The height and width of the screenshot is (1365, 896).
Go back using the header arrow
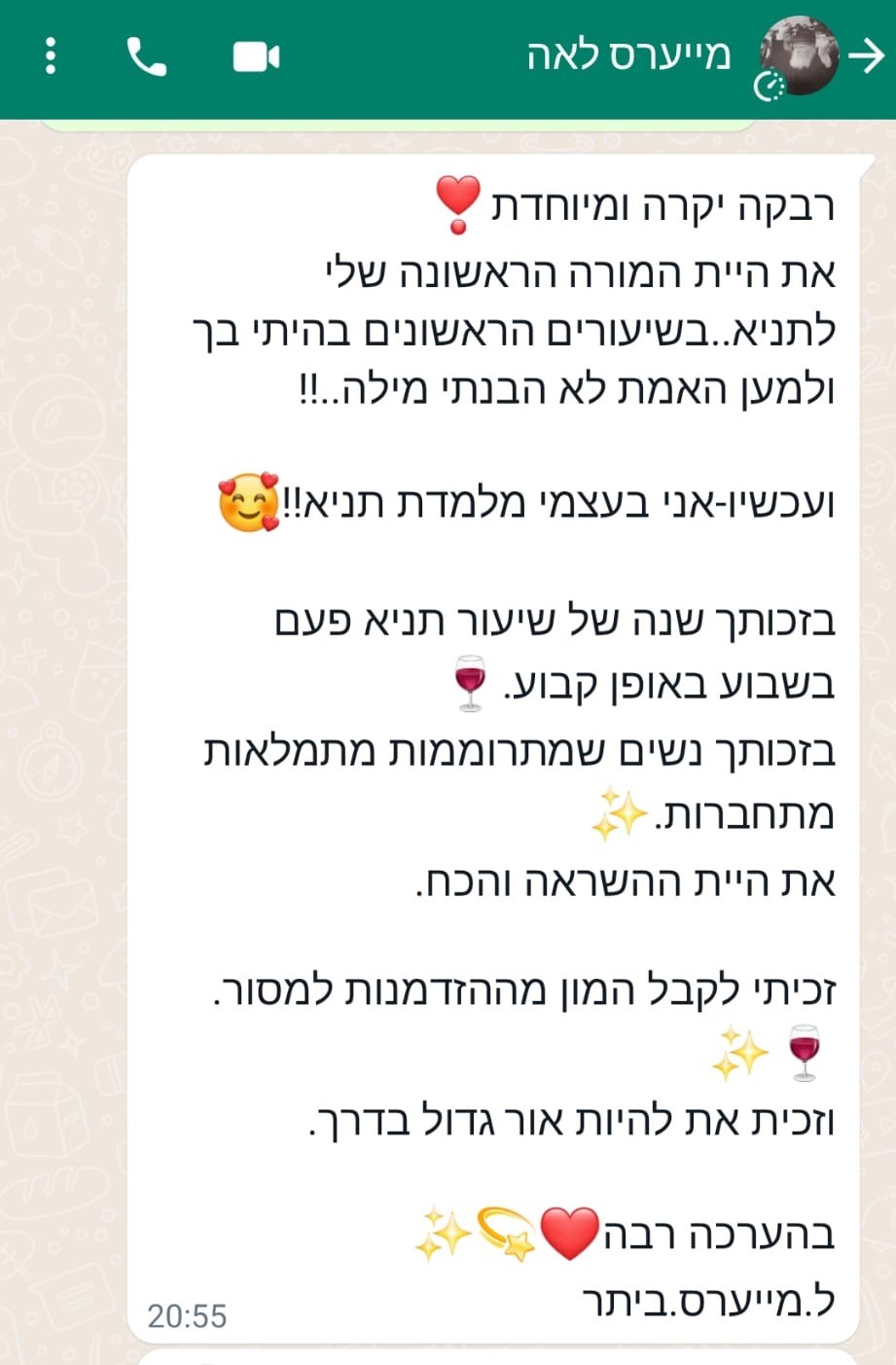[x=866, y=57]
